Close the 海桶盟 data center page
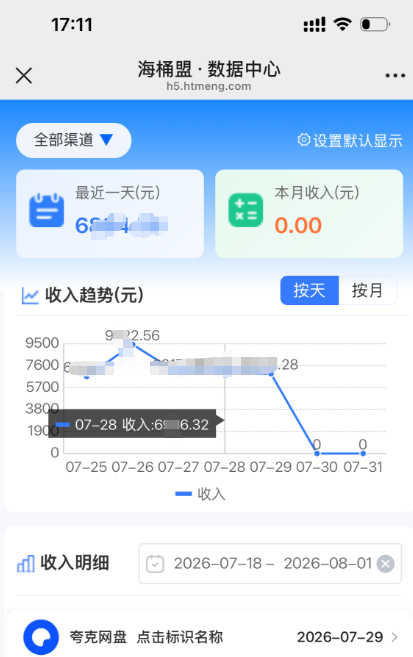This screenshot has width=413, height=657. [24, 76]
